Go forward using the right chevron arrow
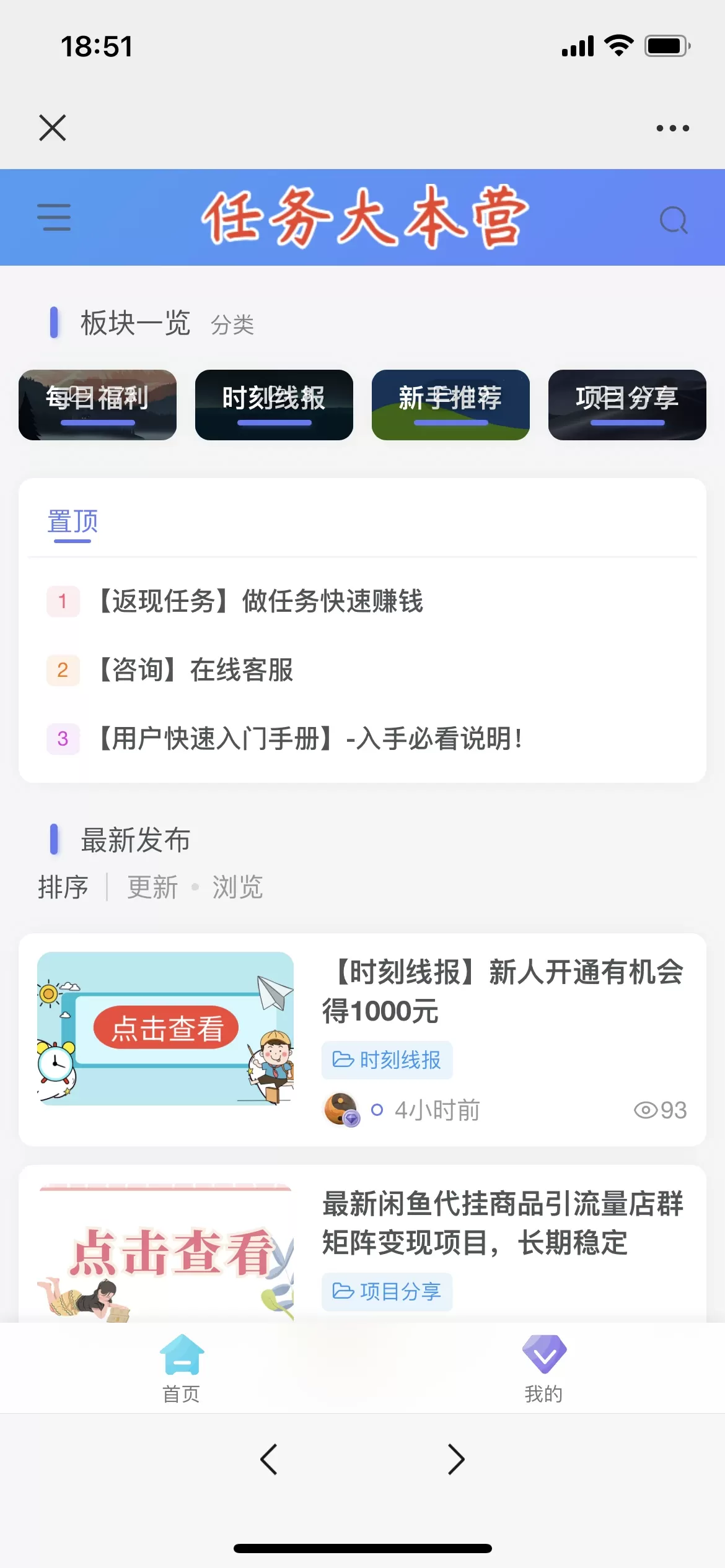This screenshot has height=1568, width=725. tap(455, 1459)
